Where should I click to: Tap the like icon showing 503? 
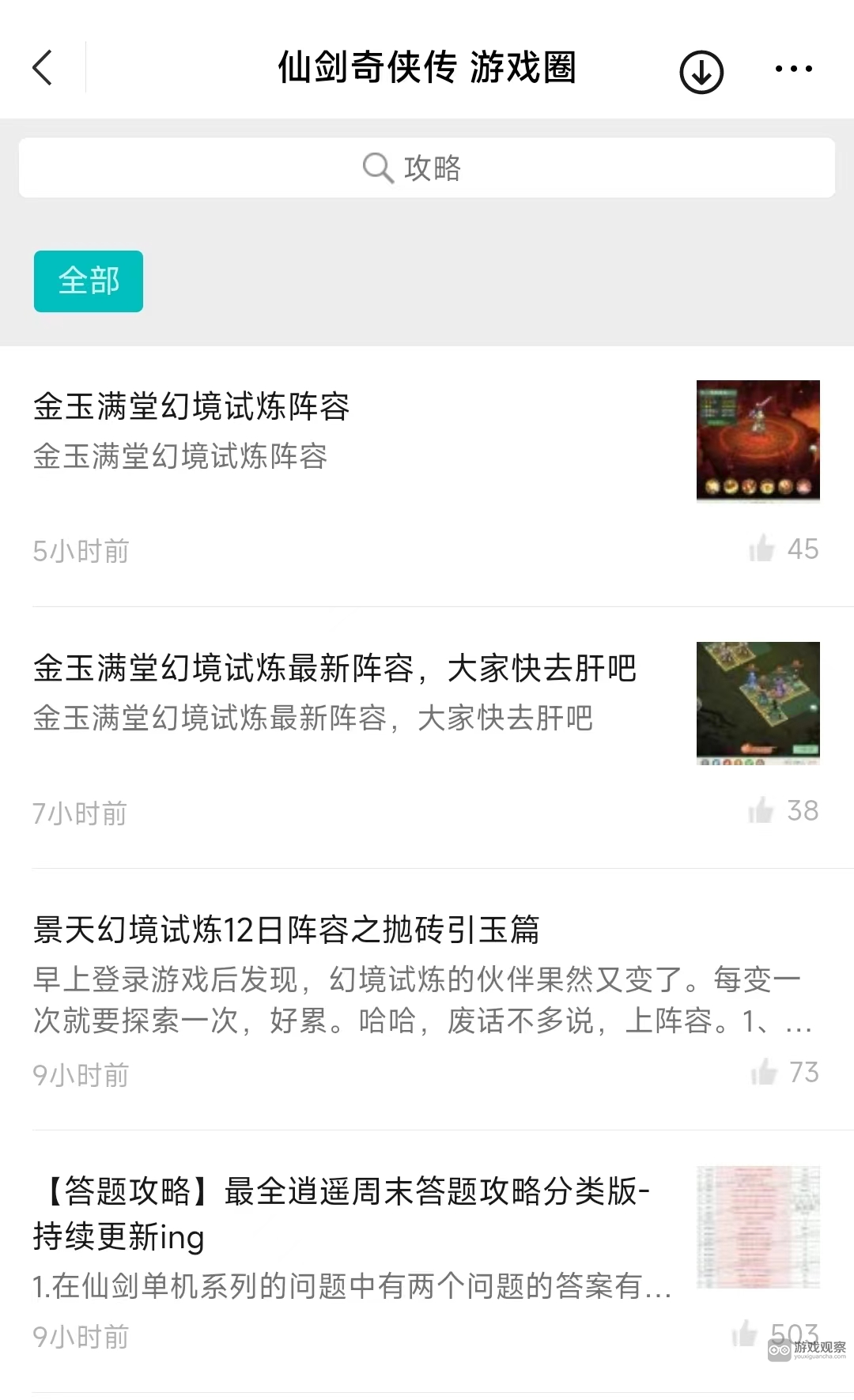743,1336
